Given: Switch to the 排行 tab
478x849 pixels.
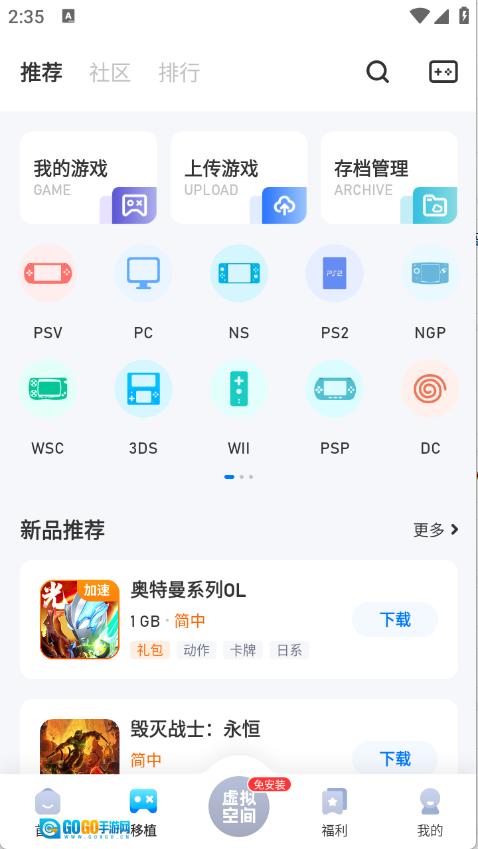Looking at the screenshot, I should (x=179, y=72).
